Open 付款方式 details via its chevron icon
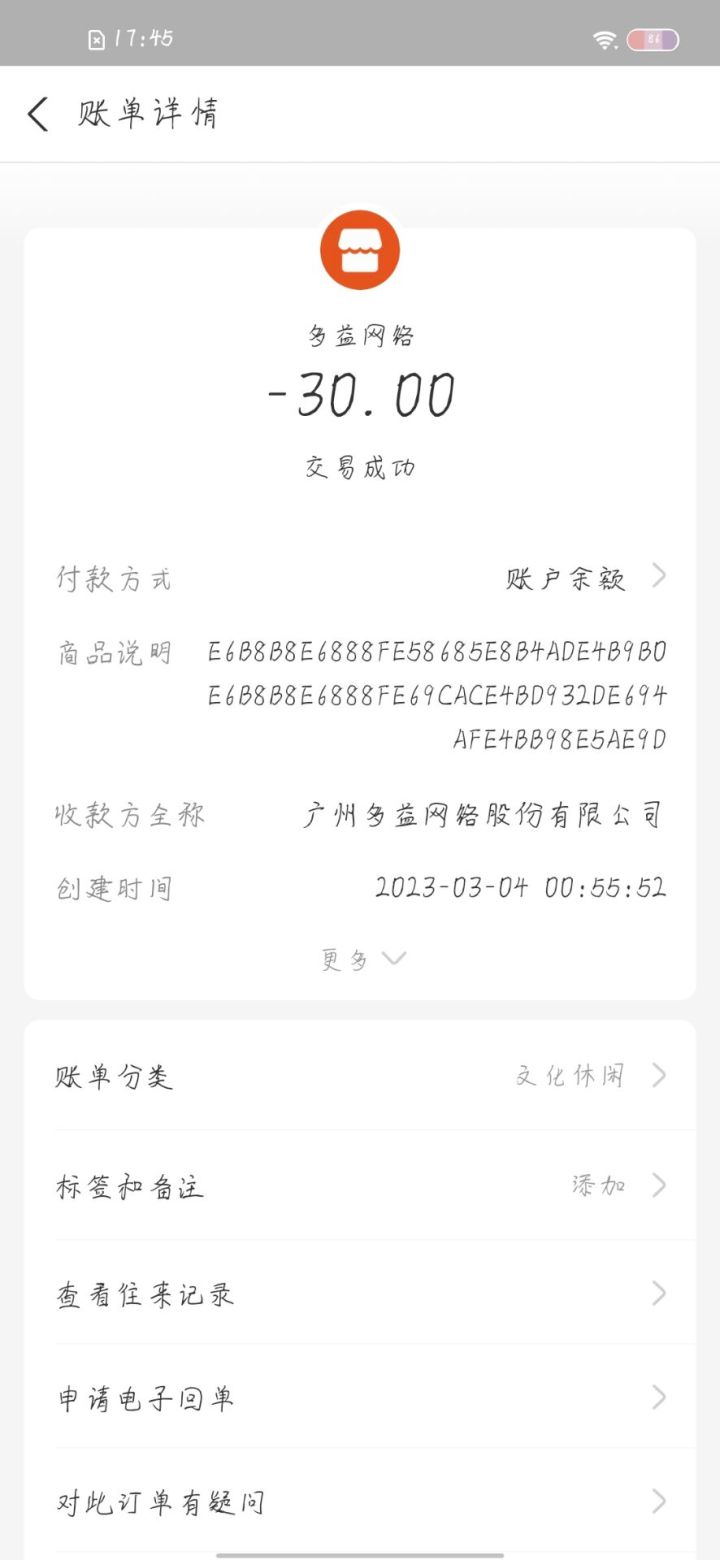The image size is (720, 1560). [659, 576]
